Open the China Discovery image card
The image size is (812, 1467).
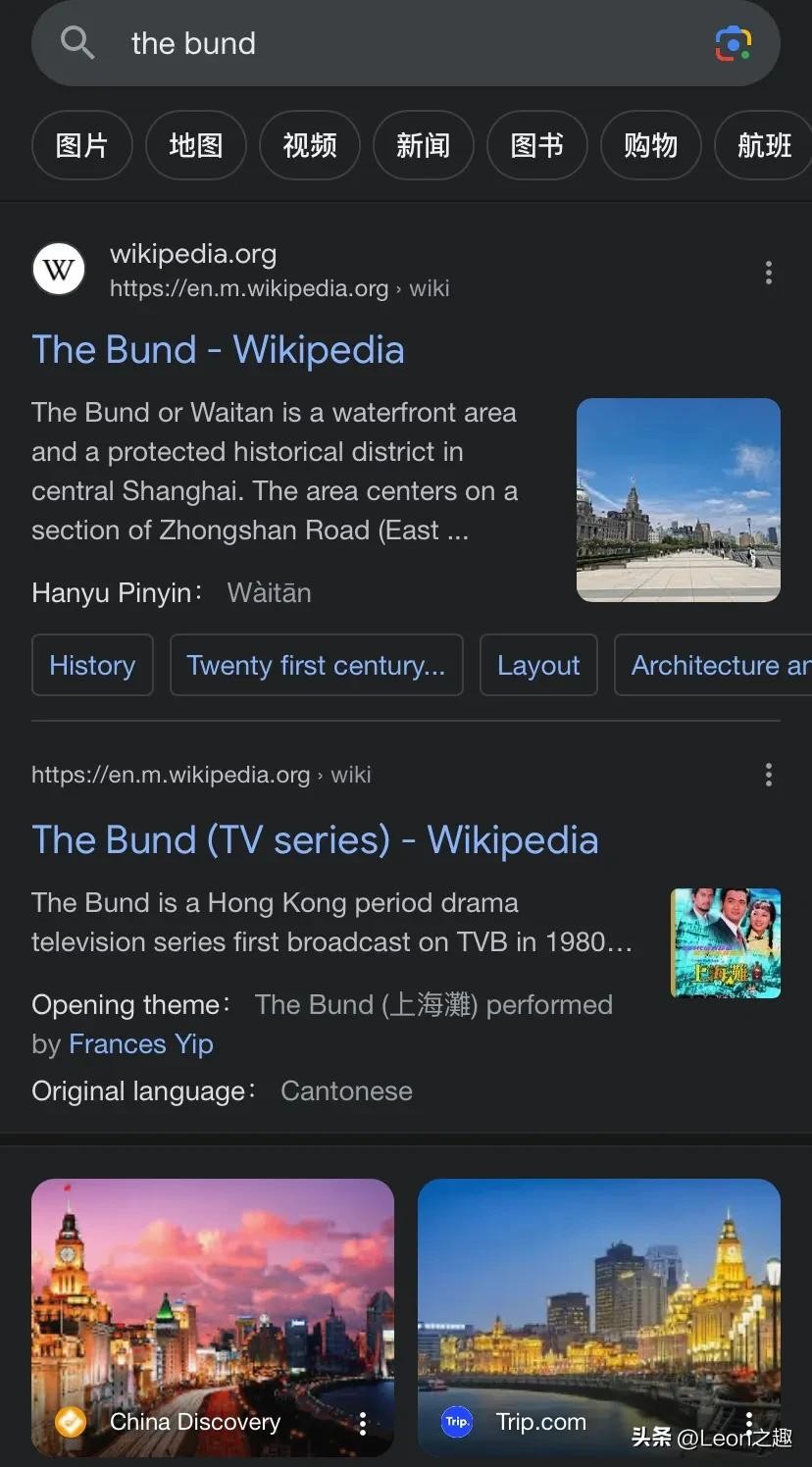tap(213, 1314)
